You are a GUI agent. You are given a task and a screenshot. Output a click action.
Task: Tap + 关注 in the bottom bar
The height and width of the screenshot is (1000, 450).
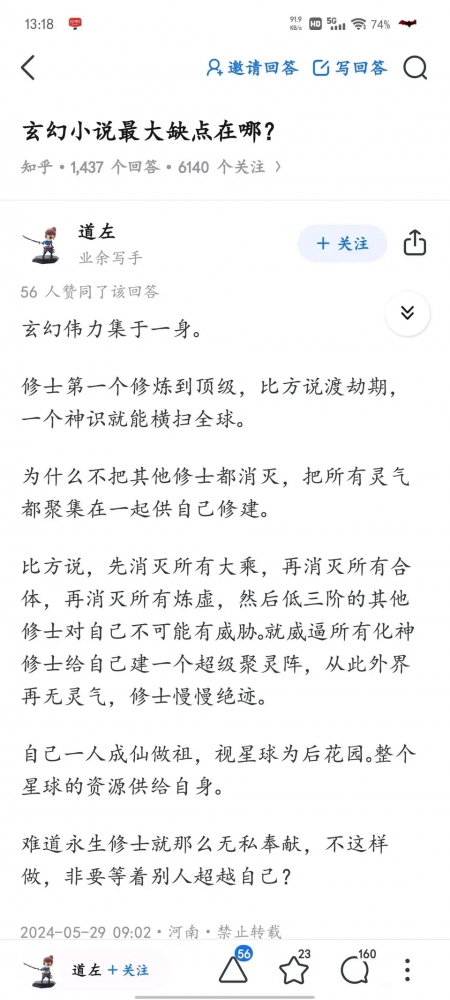pos(128,969)
